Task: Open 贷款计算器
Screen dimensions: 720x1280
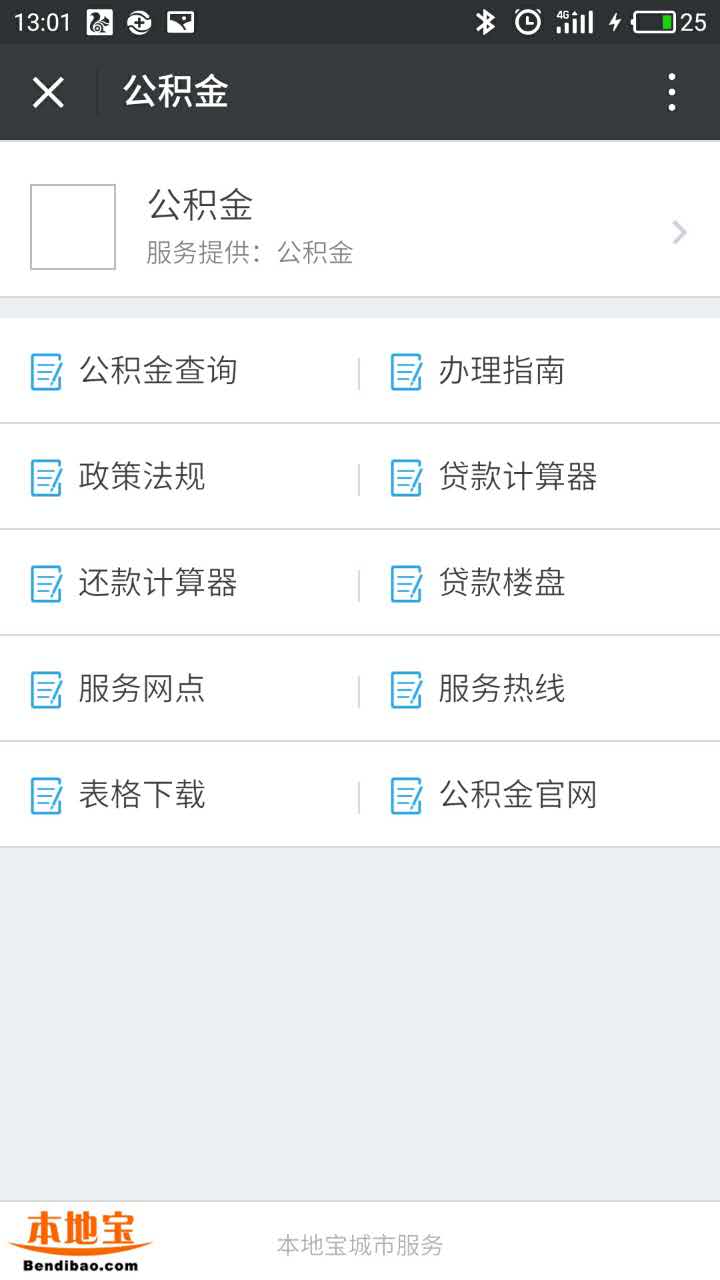Action: [540, 477]
